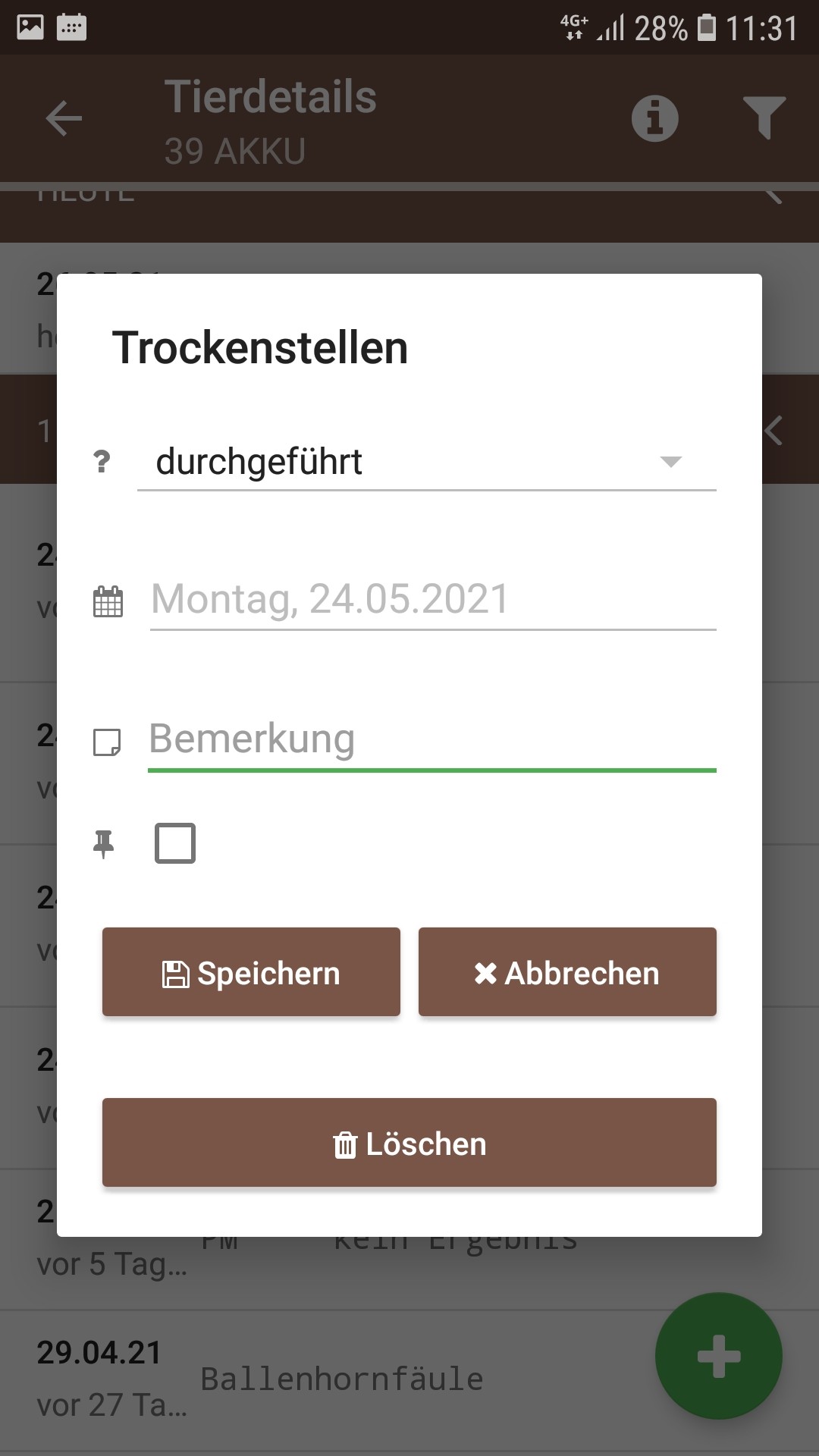
Task: Tap the Bemerkung text field
Action: pyautogui.click(x=432, y=739)
